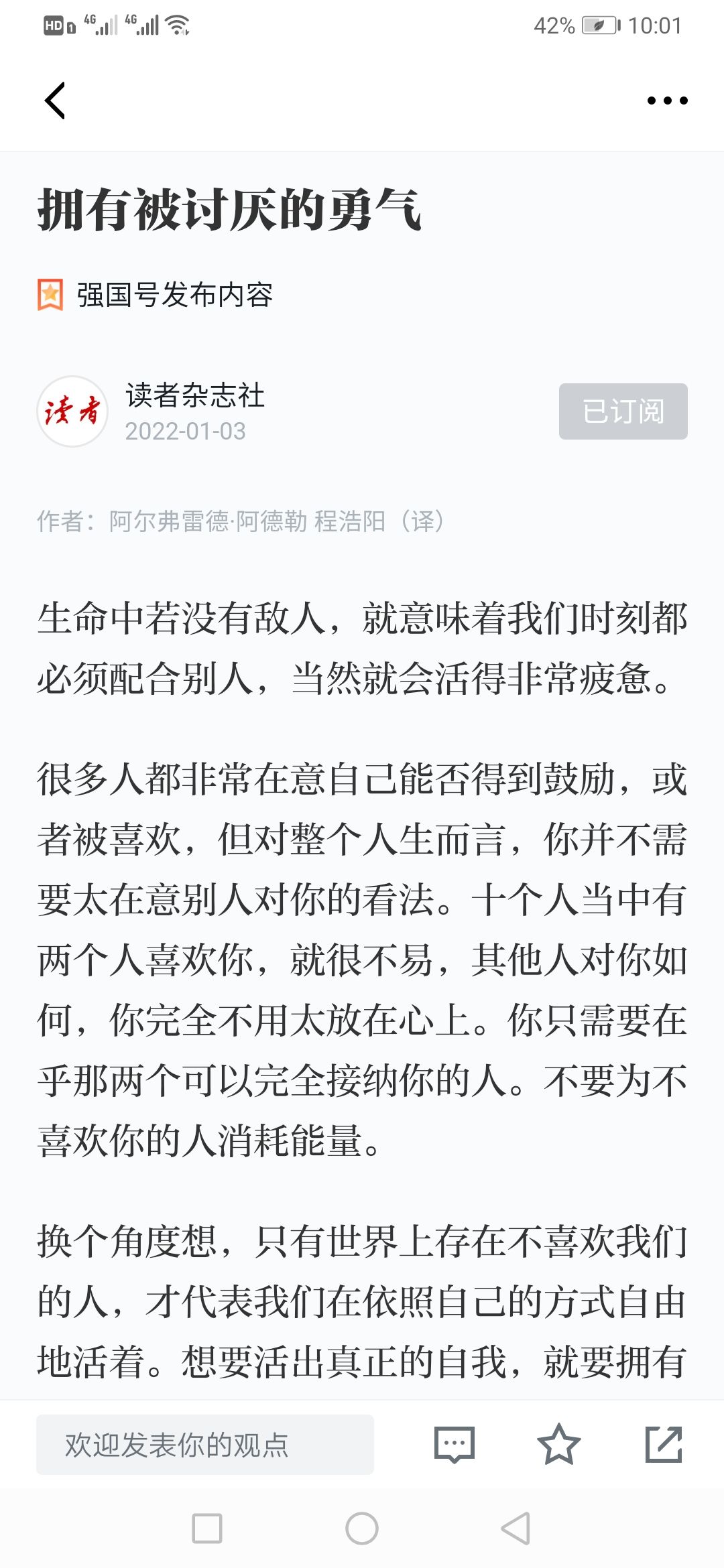This screenshot has height=1568, width=724.
Task: Tap the system home button
Action: [x=362, y=1528]
